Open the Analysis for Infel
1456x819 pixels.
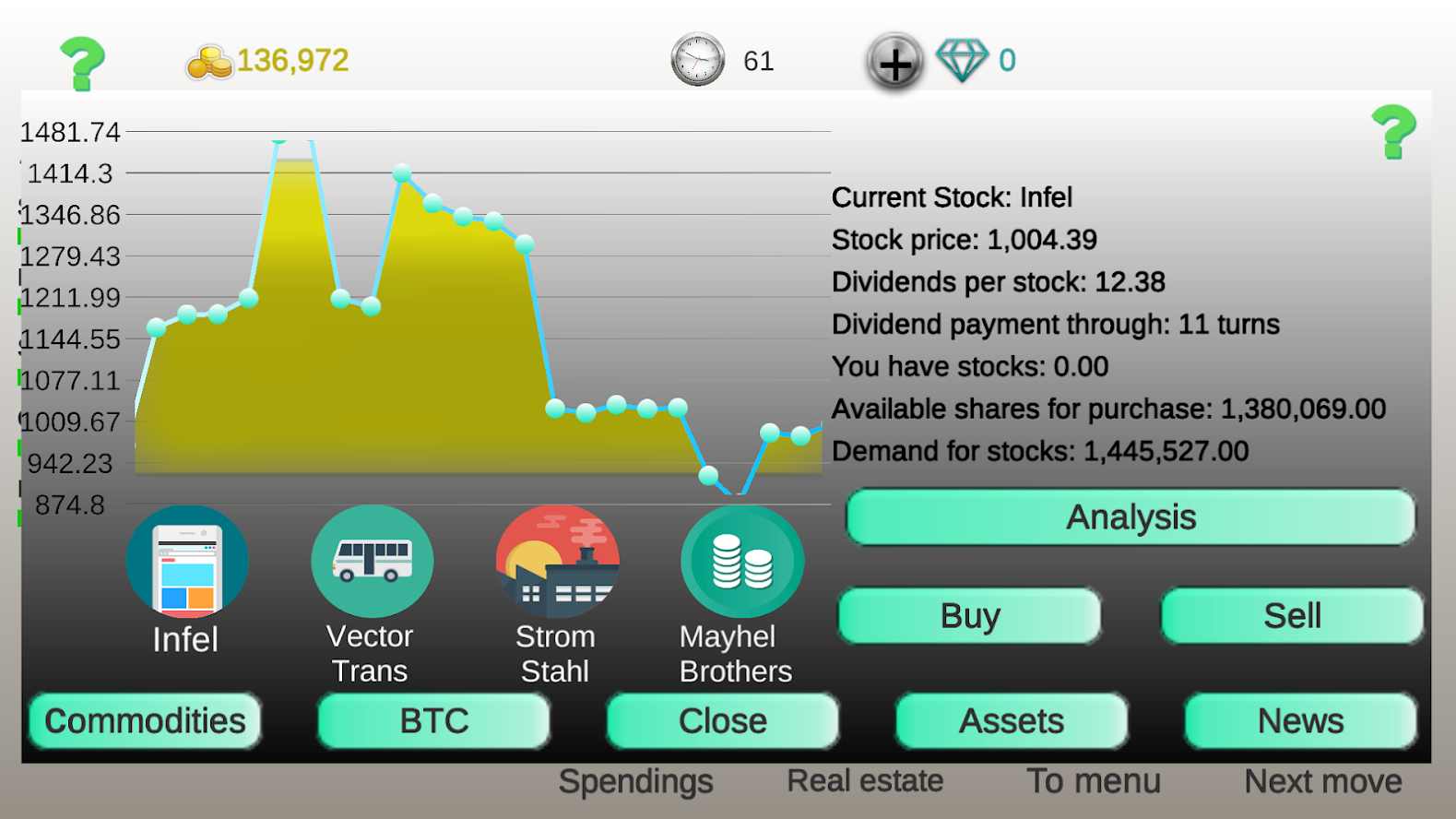pos(1130,517)
